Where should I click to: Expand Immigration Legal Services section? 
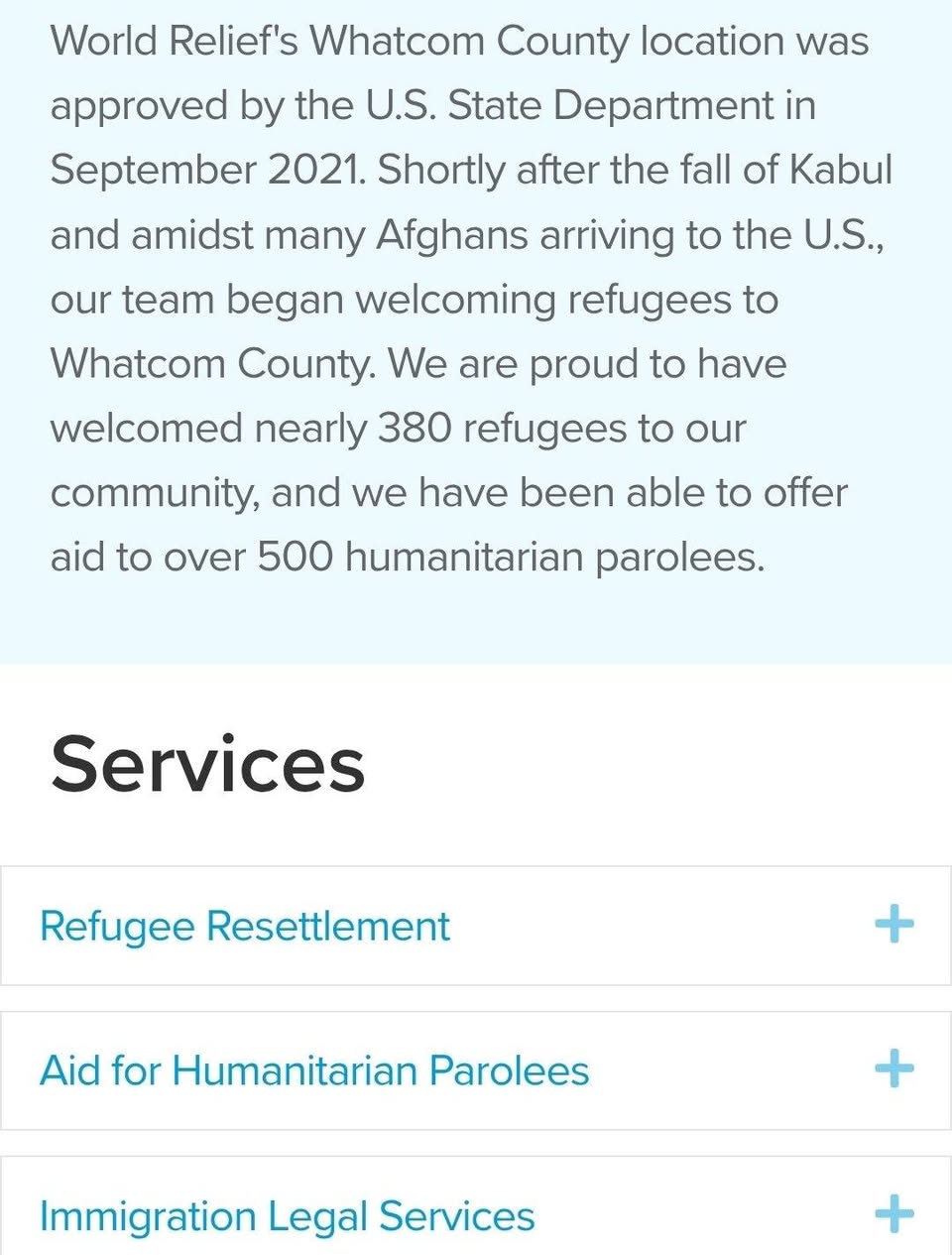893,1214
